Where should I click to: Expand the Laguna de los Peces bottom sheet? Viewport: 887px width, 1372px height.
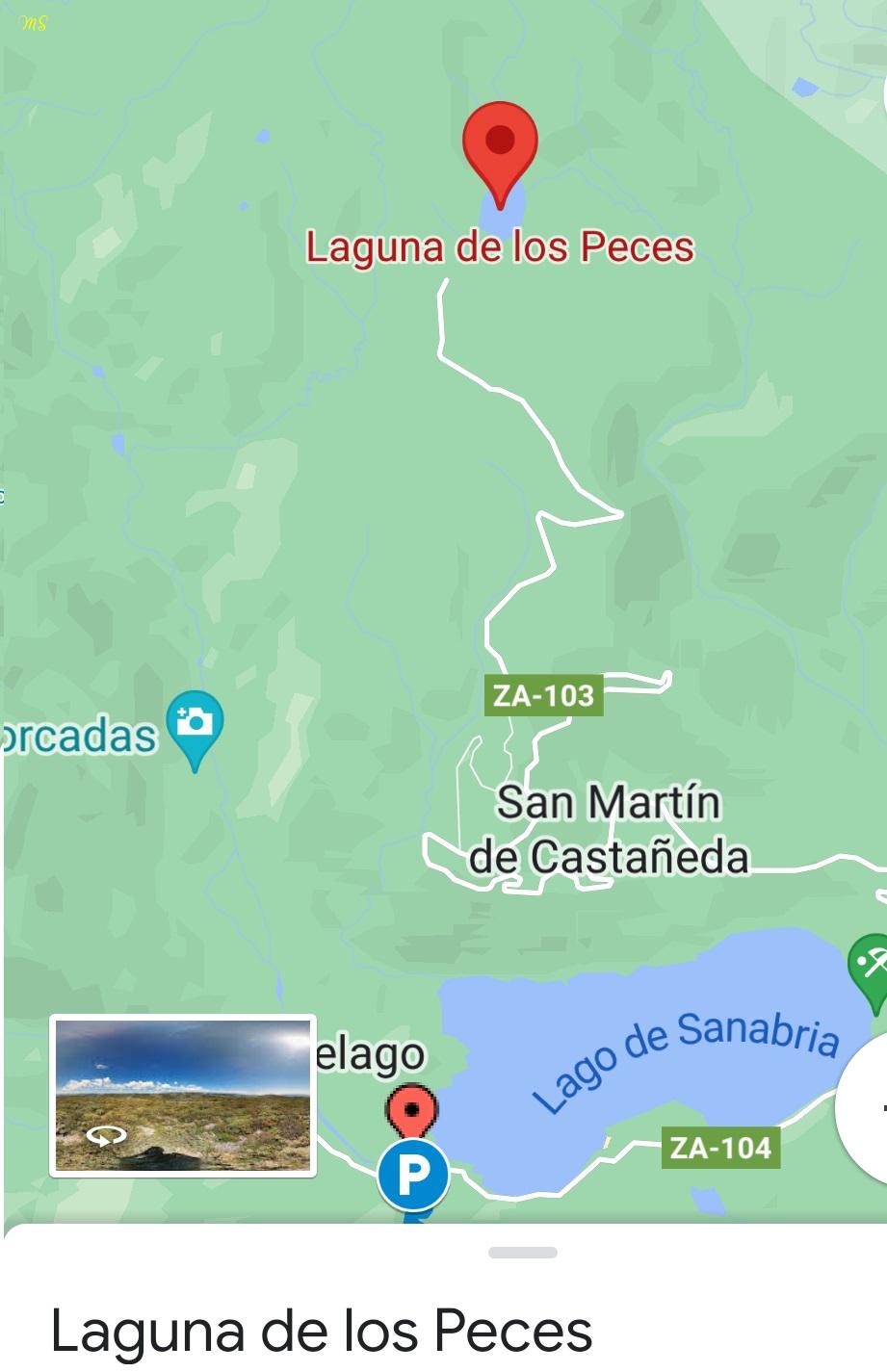[523, 1253]
